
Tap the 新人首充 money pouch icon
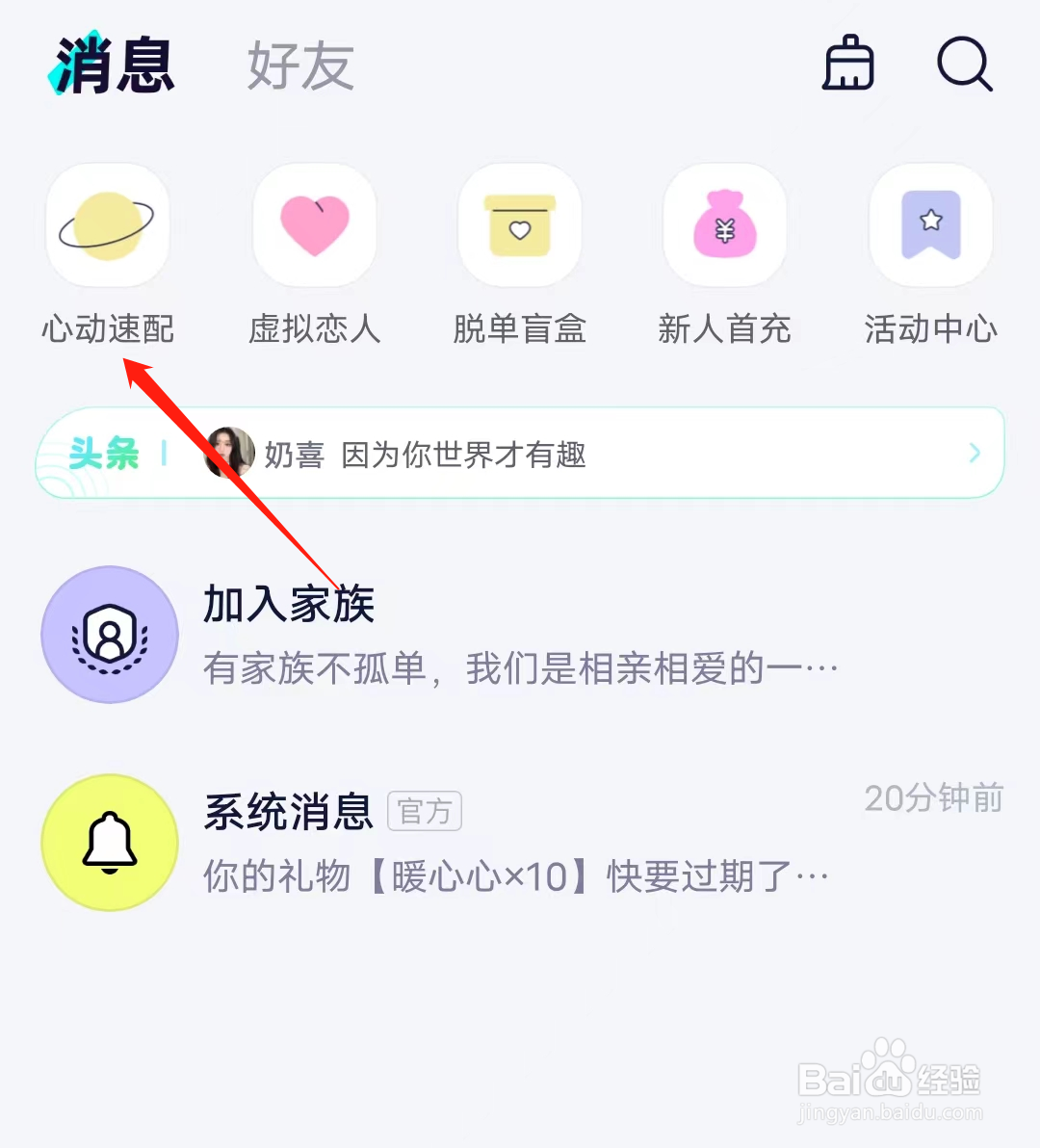pyautogui.click(x=725, y=224)
